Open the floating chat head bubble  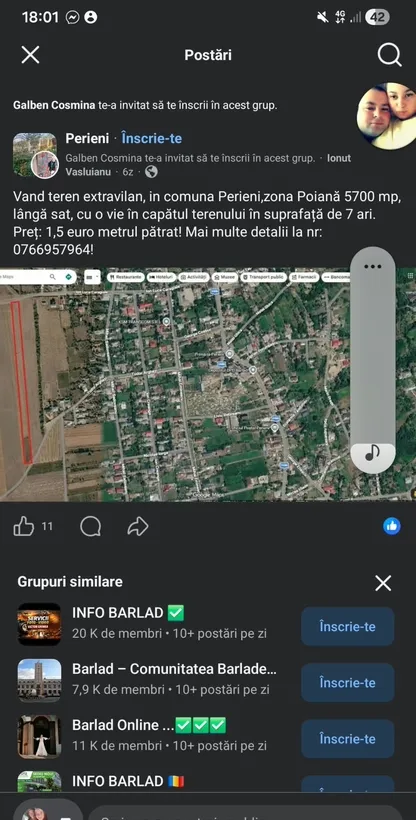387,116
